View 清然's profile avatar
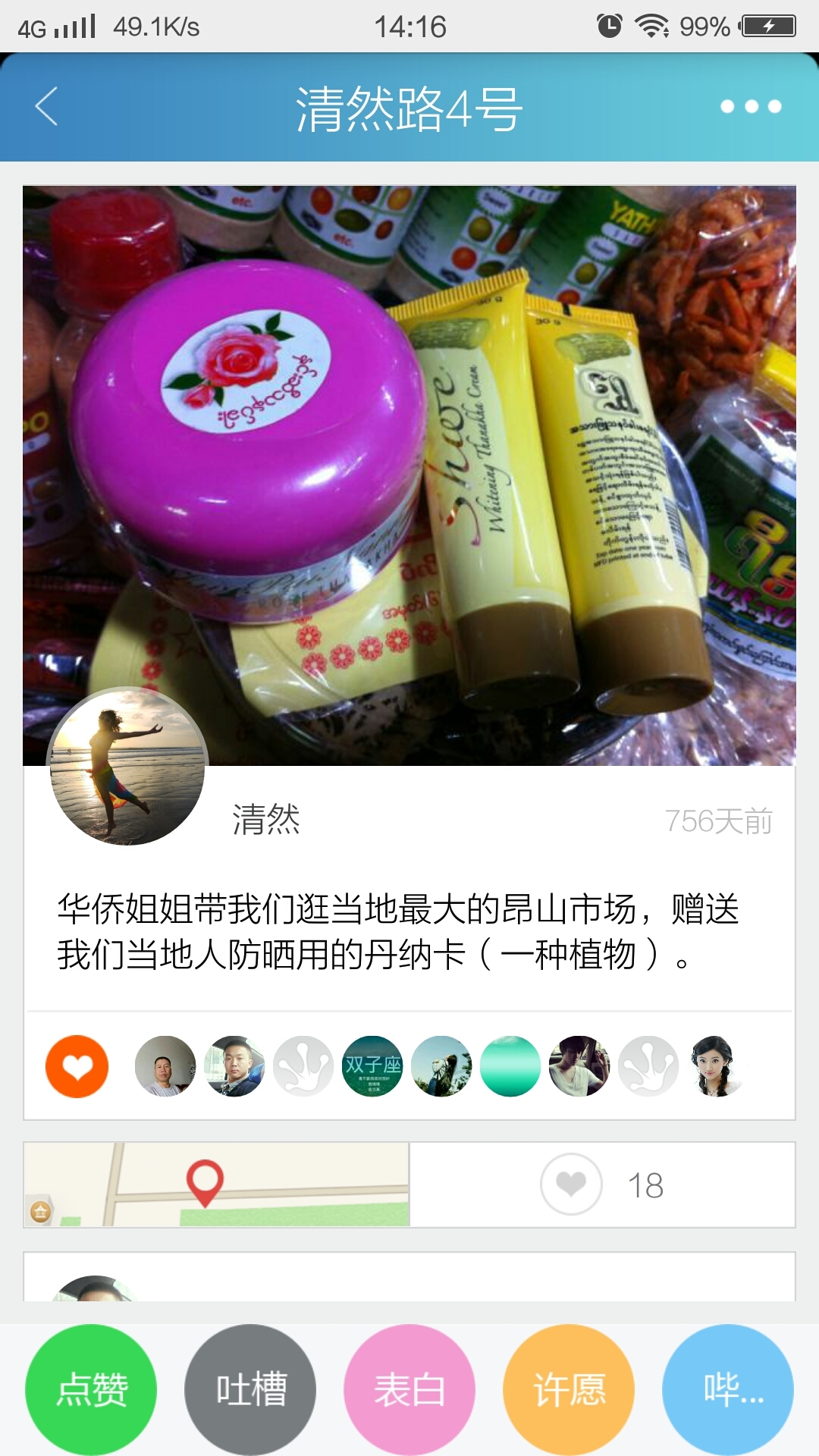This screenshot has height=1456, width=819. tap(127, 766)
